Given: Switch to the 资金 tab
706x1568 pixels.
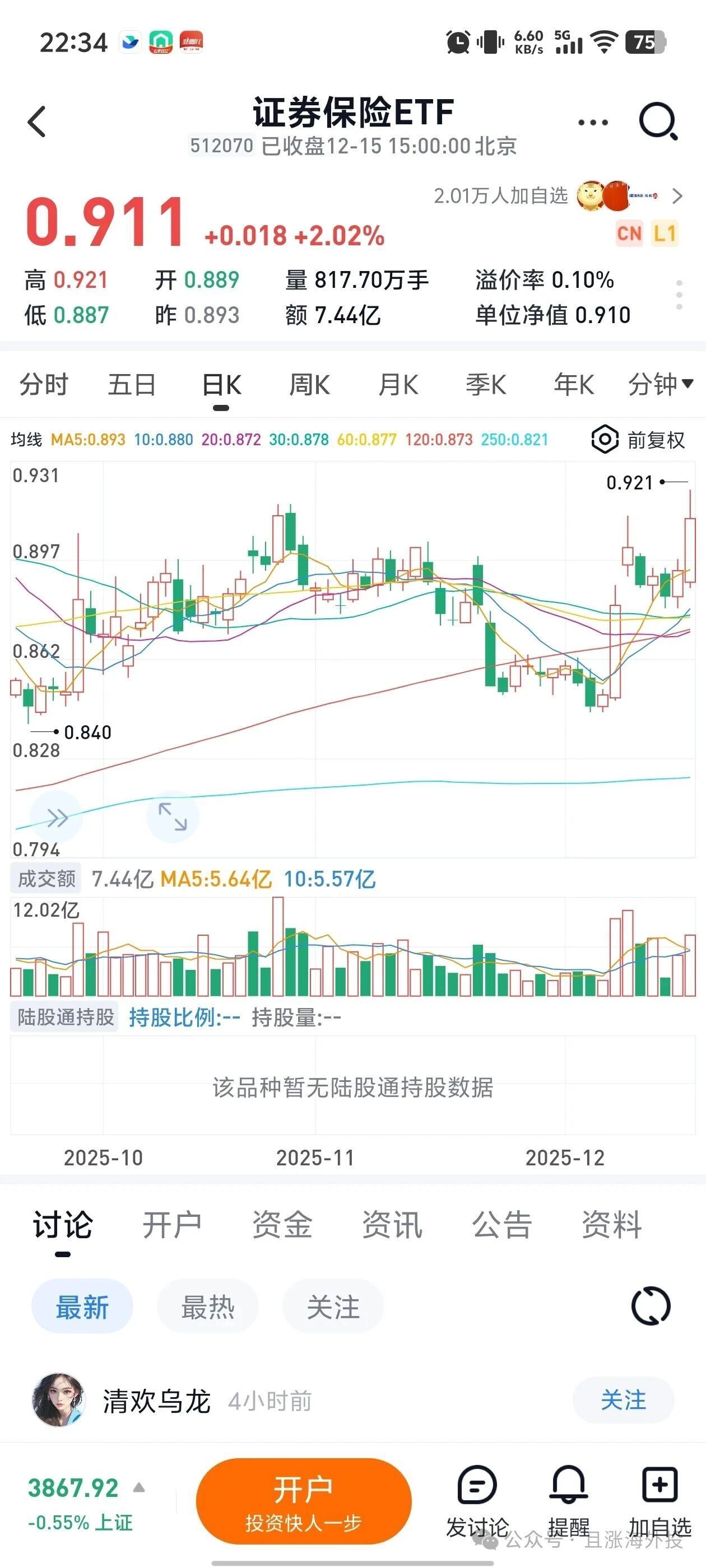Looking at the screenshot, I should (282, 1225).
